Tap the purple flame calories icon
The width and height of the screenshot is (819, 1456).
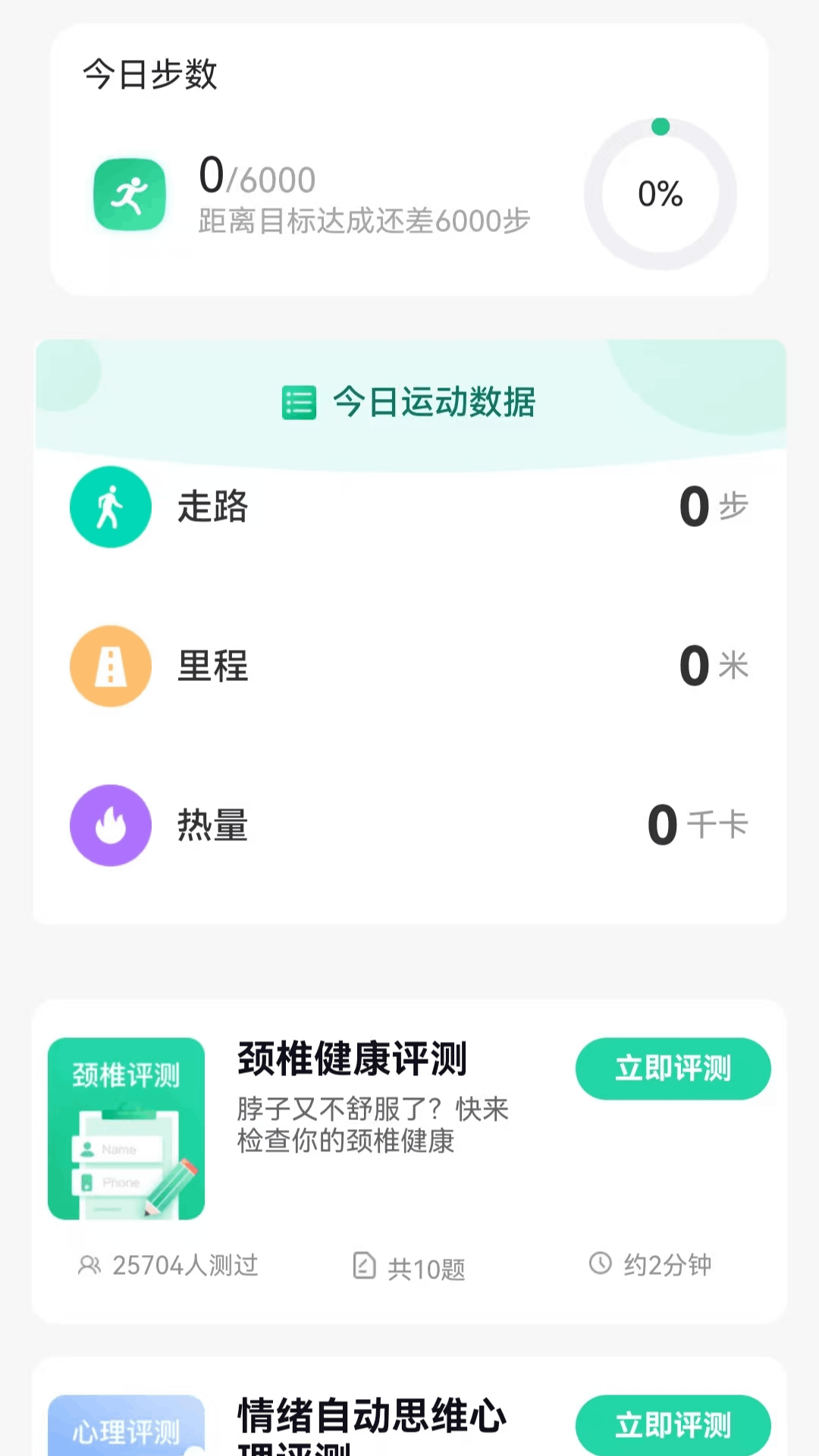click(x=110, y=825)
